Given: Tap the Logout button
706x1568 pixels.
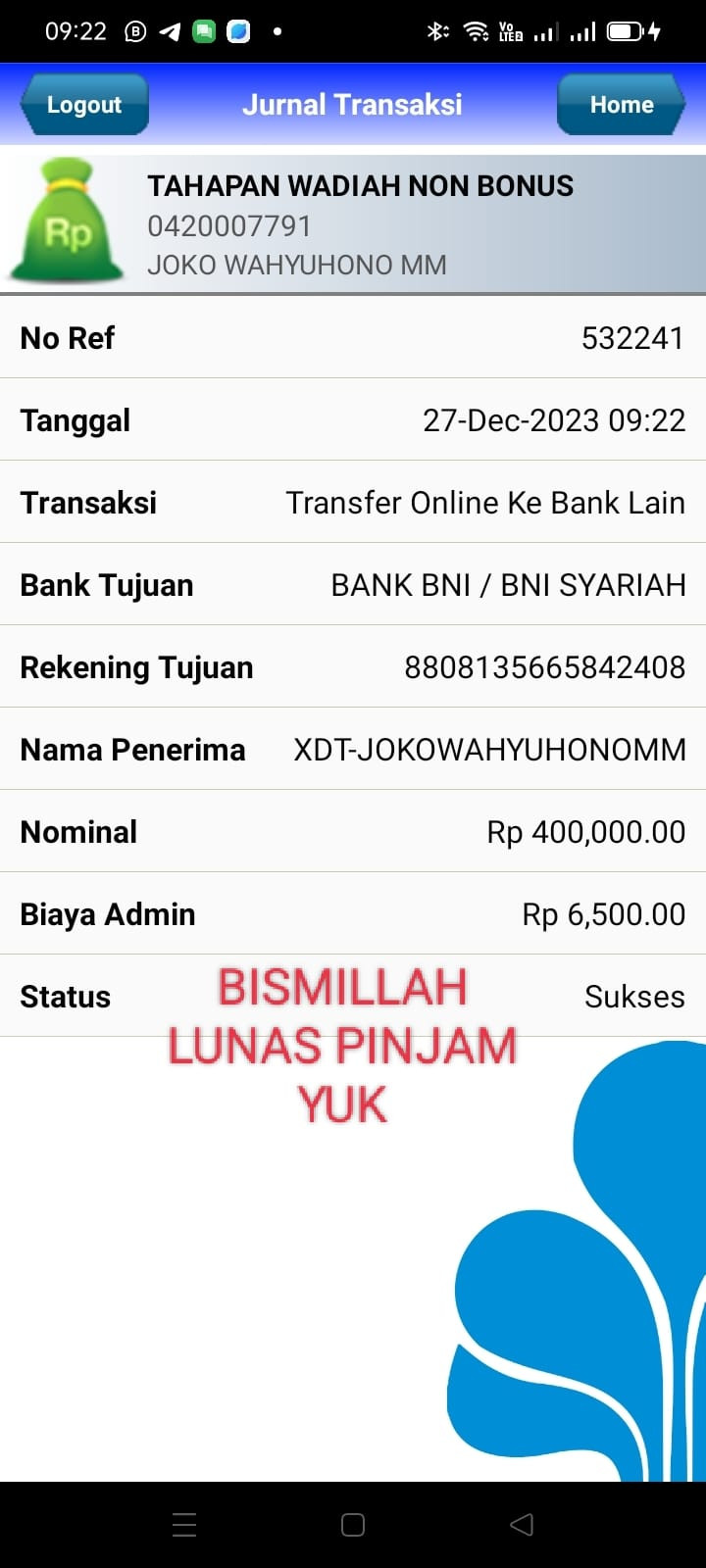Looking at the screenshot, I should click(84, 105).
